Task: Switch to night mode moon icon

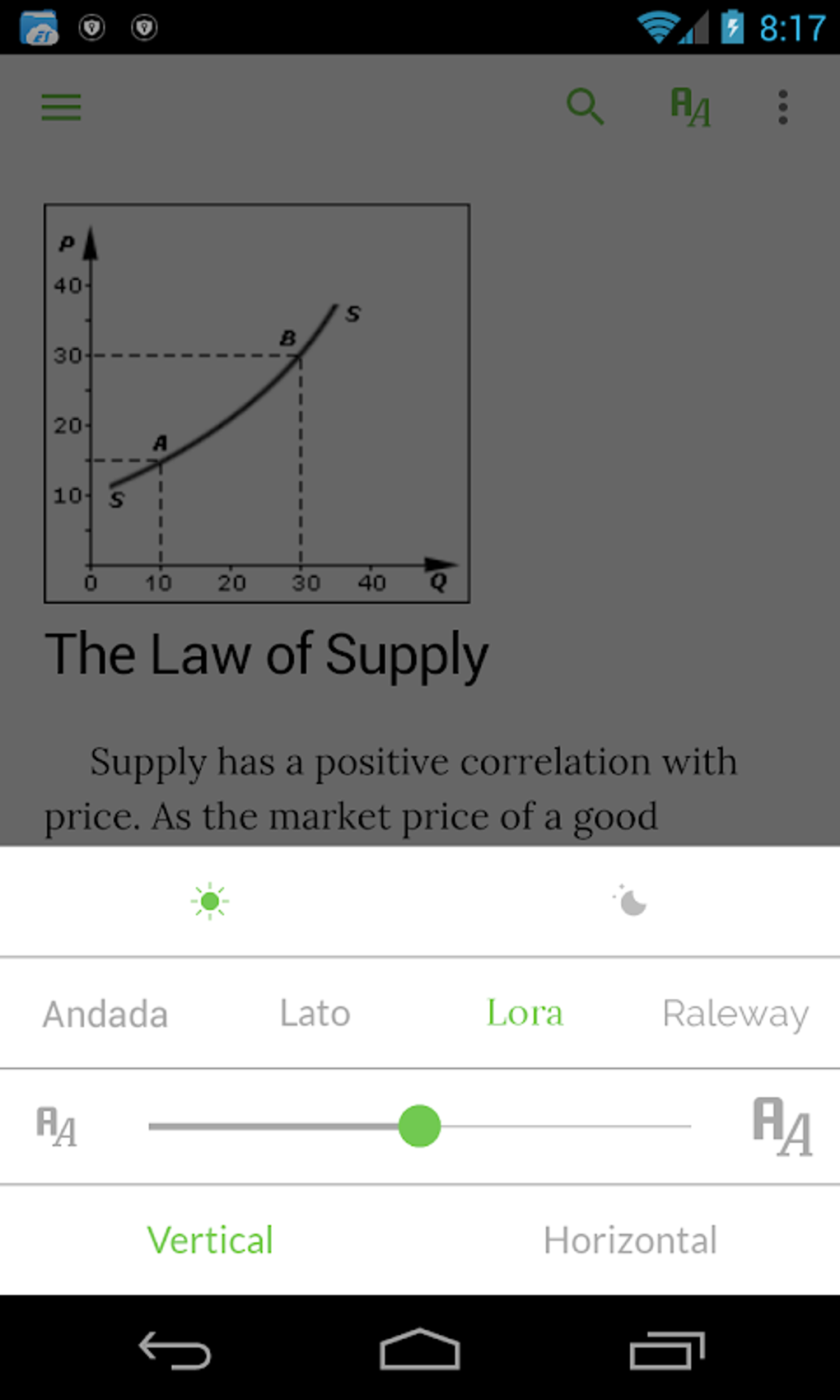Action: pyautogui.click(x=631, y=902)
